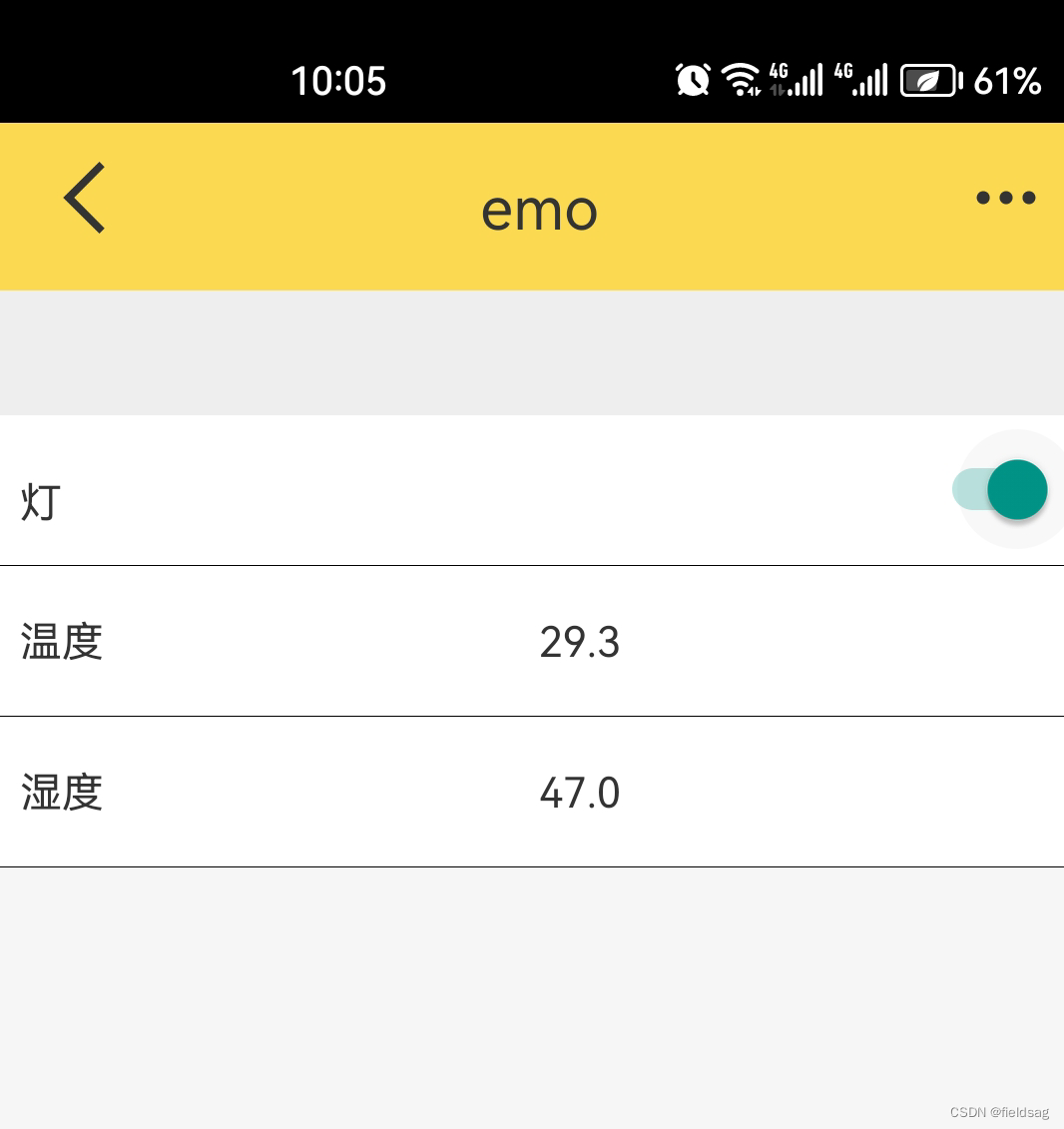Click the humidity value 47.0

click(579, 792)
